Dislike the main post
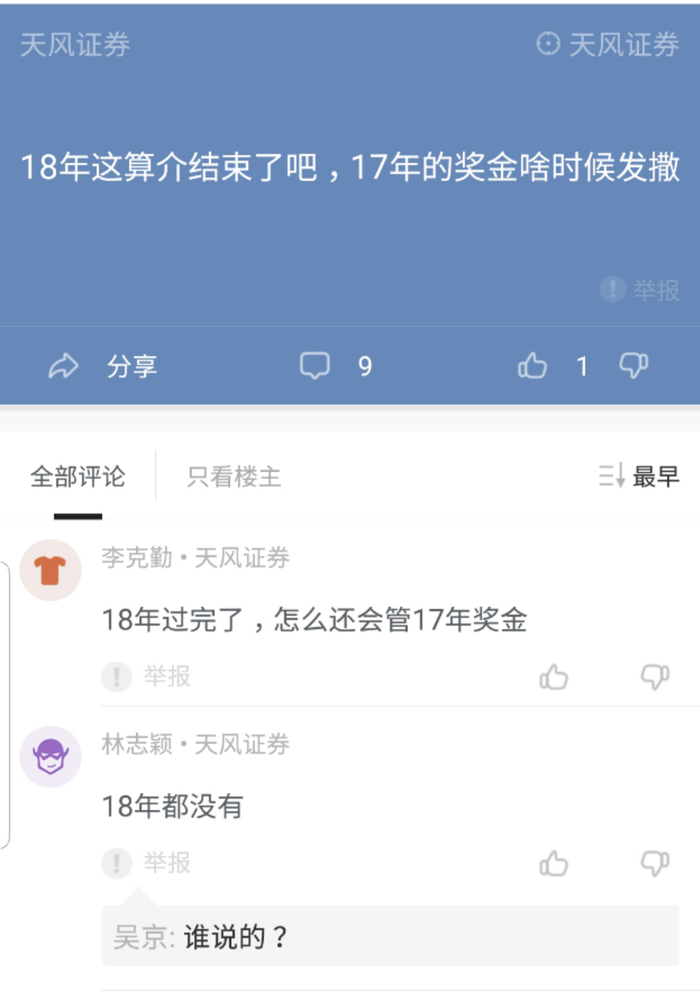The height and width of the screenshot is (993, 700). pyautogui.click(x=634, y=365)
